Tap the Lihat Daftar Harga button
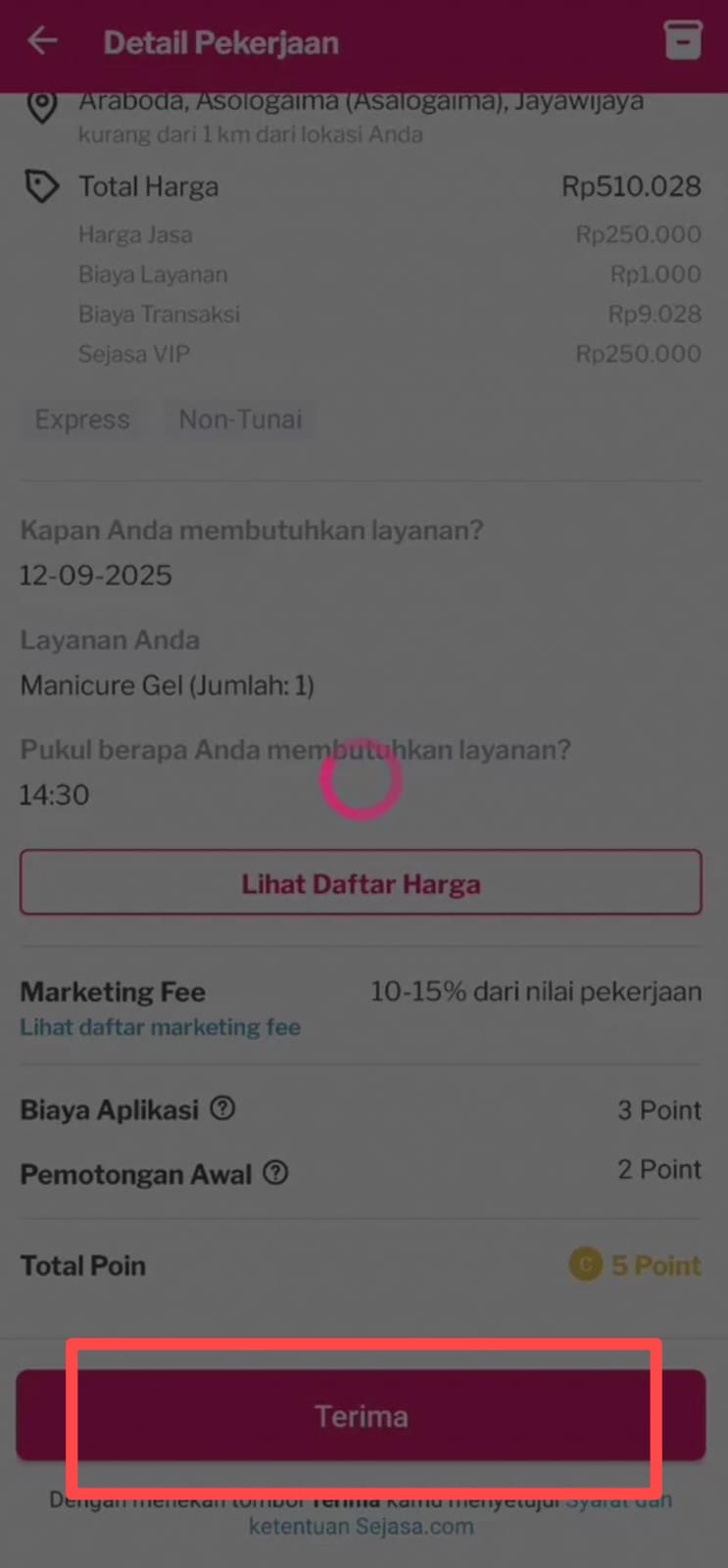Screen dimensions: 728x1568 coord(361,883)
